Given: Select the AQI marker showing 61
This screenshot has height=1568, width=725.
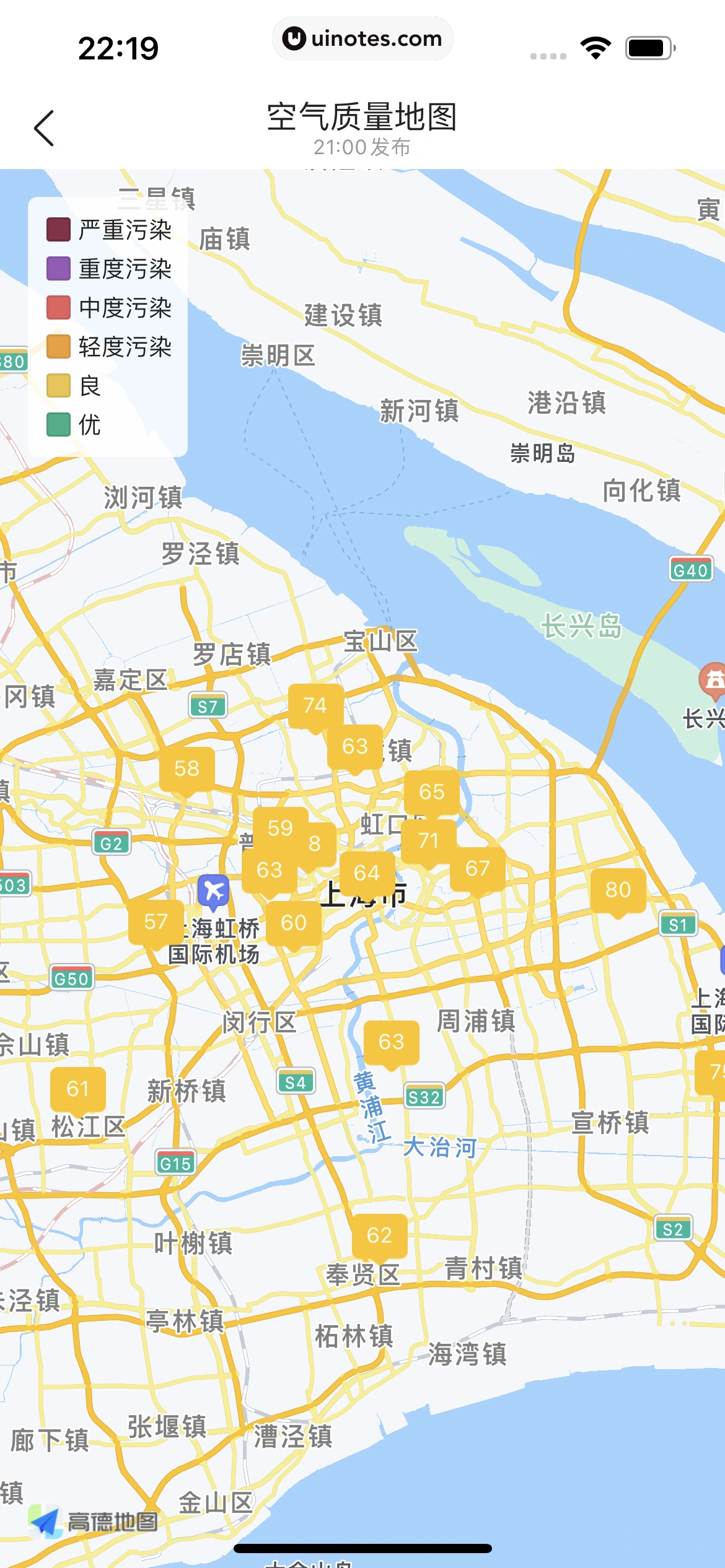Looking at the screenshot, I should pos(77,1089).
